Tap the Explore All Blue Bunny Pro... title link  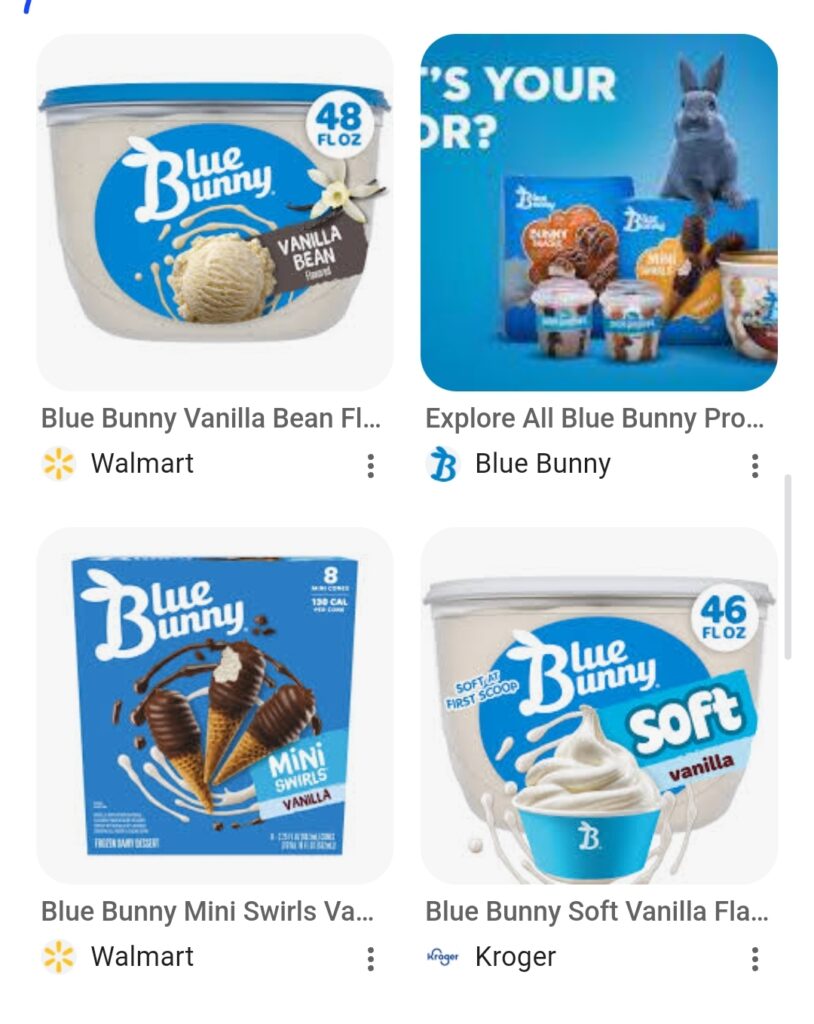(x=594, y=418)
